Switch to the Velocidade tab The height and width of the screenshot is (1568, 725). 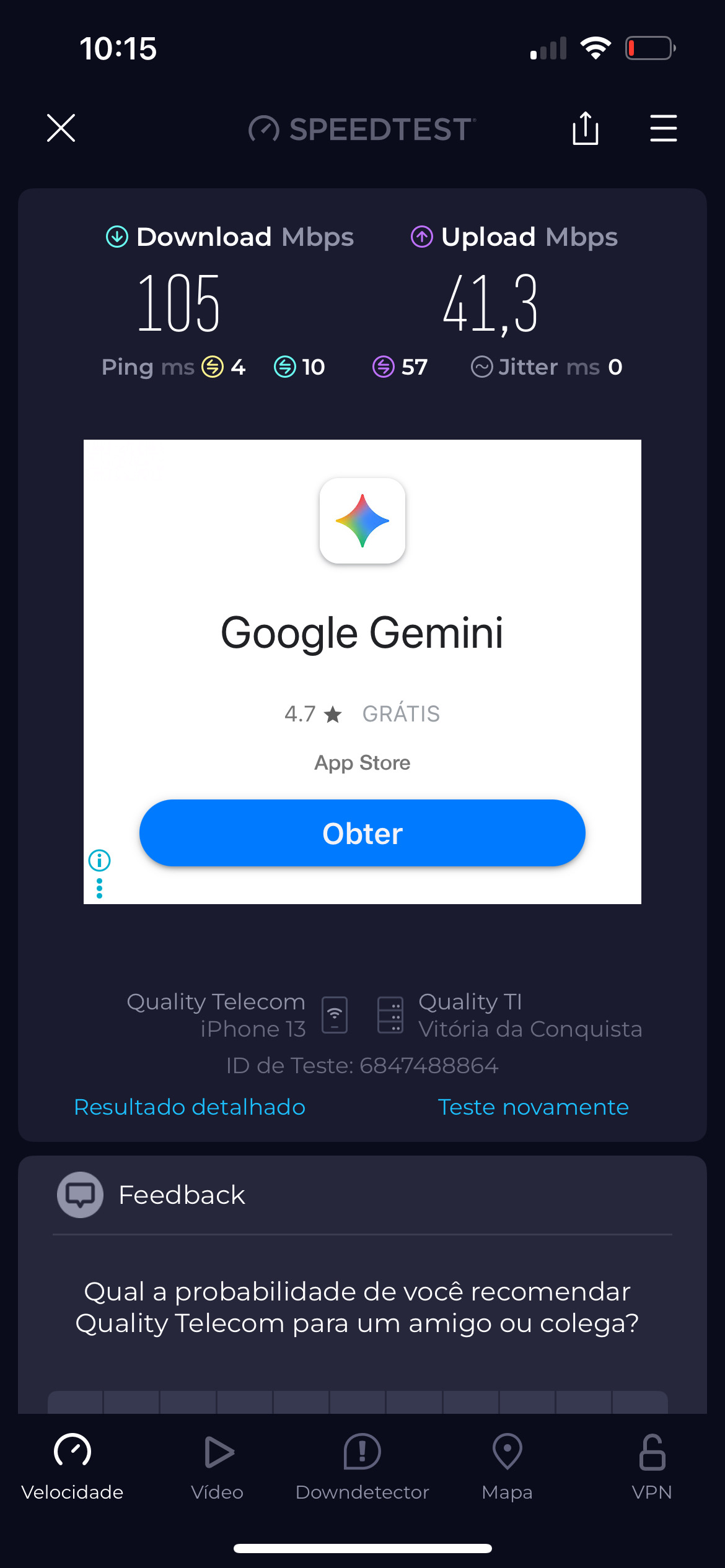(x=72, y=1466)
